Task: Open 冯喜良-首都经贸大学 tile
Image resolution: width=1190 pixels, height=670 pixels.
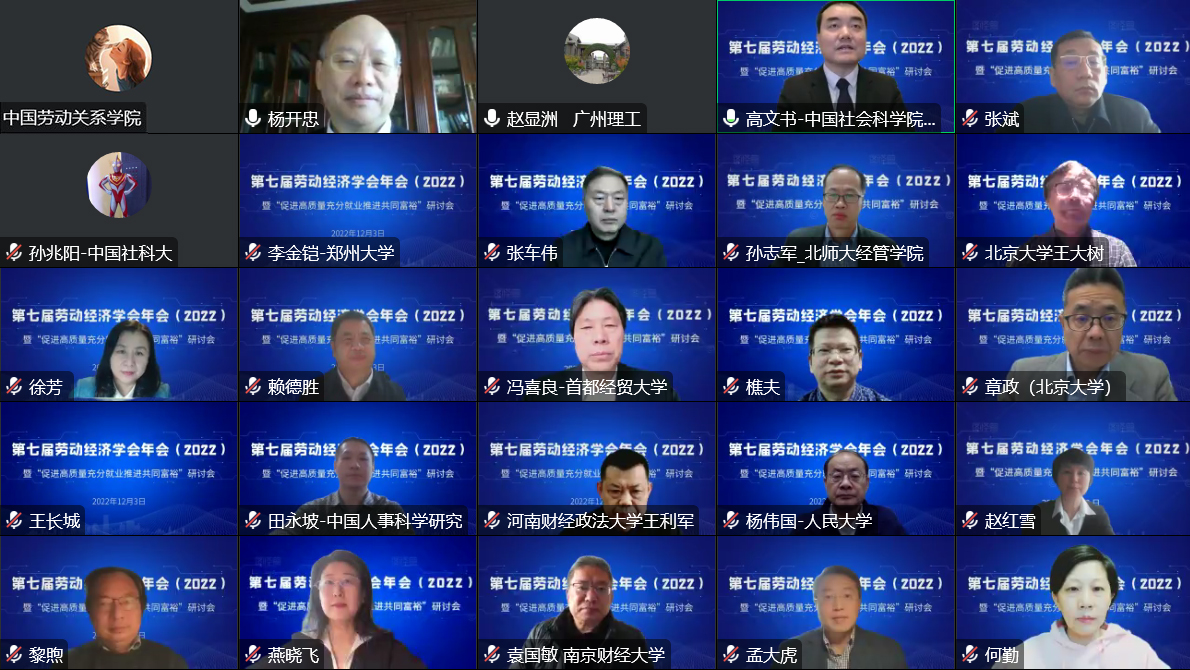Action: coord(596,334)
